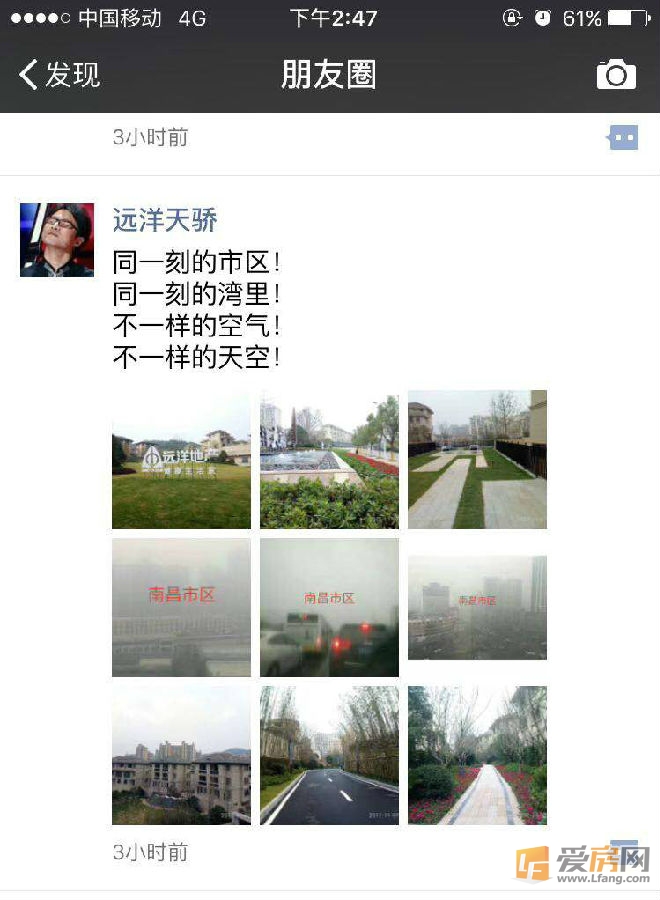Open the asphalt road photo
660x900 pixels.
coord(329,756)
